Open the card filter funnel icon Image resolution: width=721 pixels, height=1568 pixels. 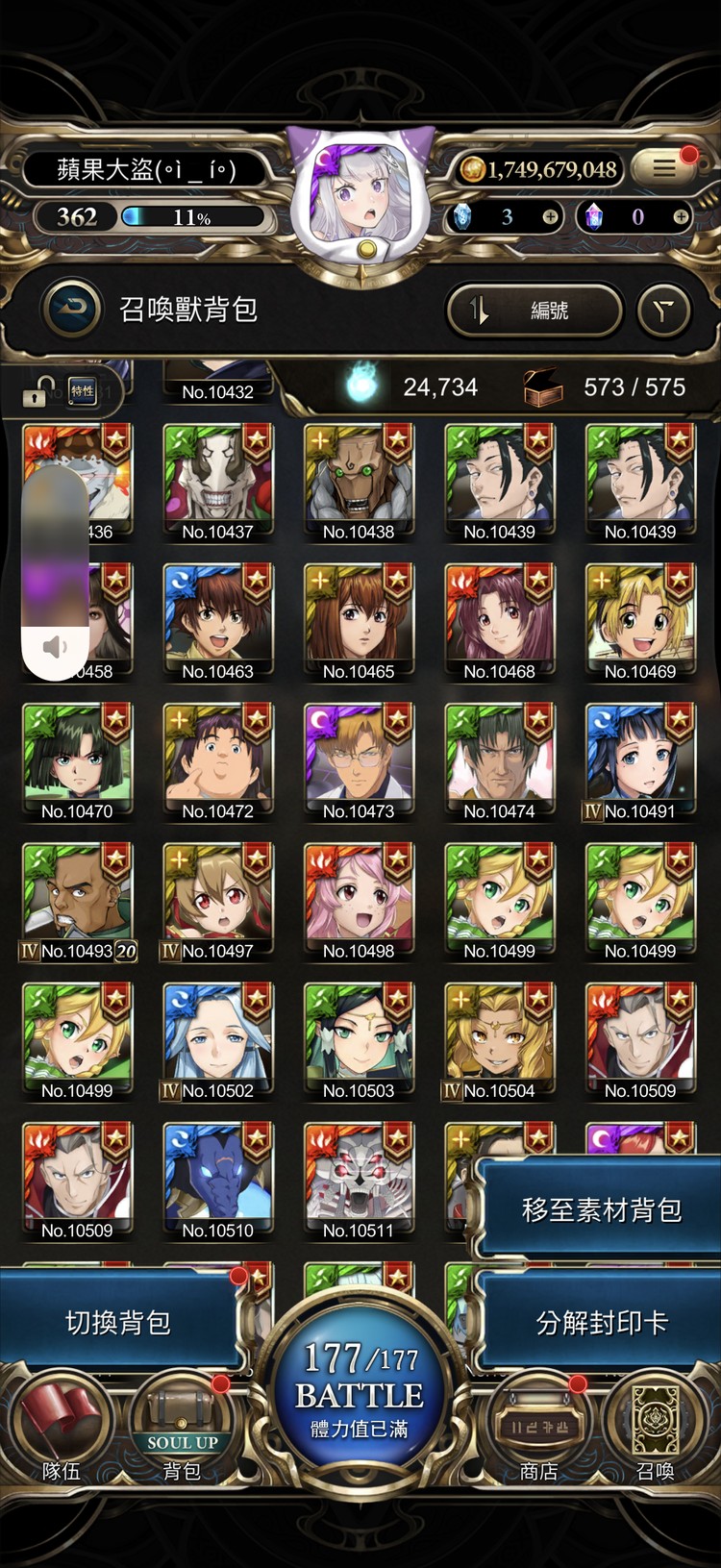tap(663, 311)
